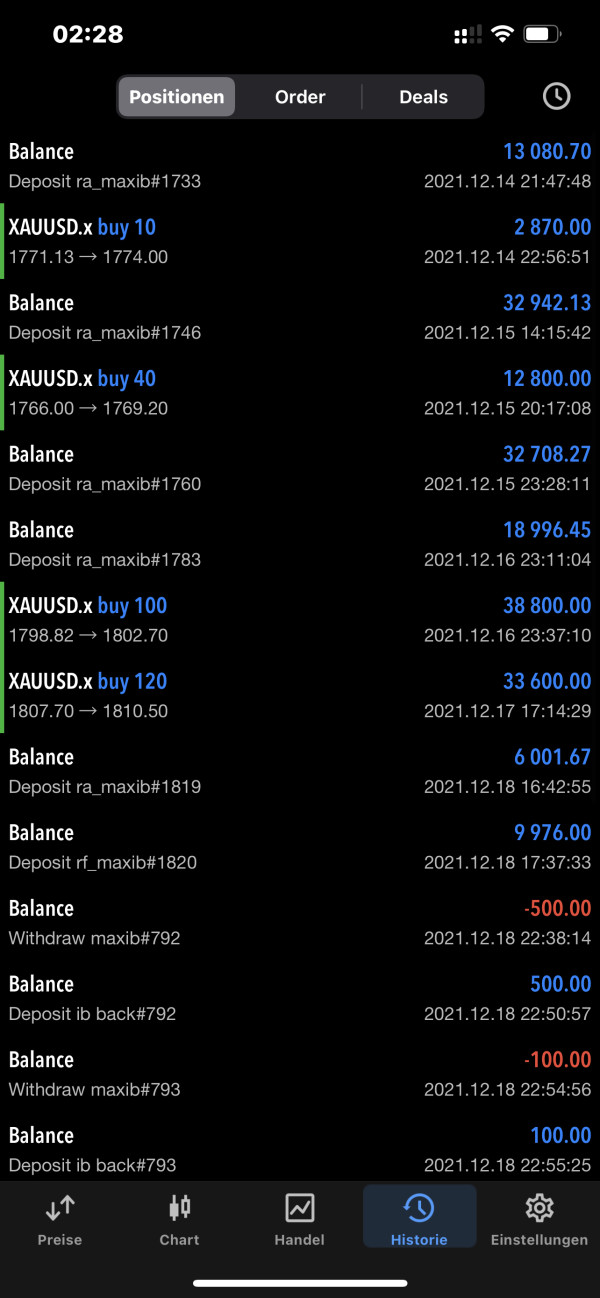Expand the XAUUSD.x buy 10 position
Image resolution: width=600 pixels, height=1298 pixels.
[300, 241]
